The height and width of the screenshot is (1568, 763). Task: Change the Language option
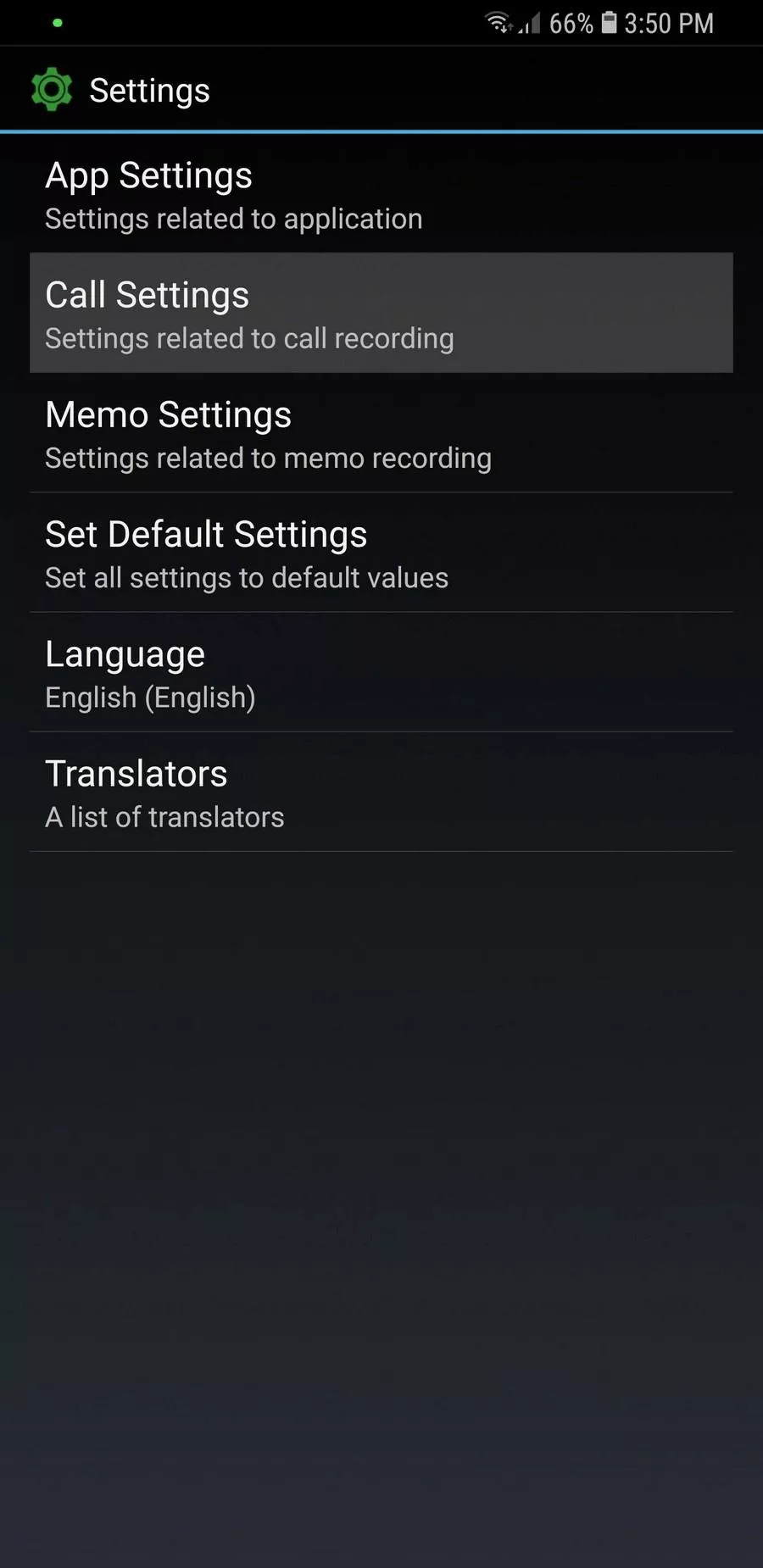coord(381,672)
